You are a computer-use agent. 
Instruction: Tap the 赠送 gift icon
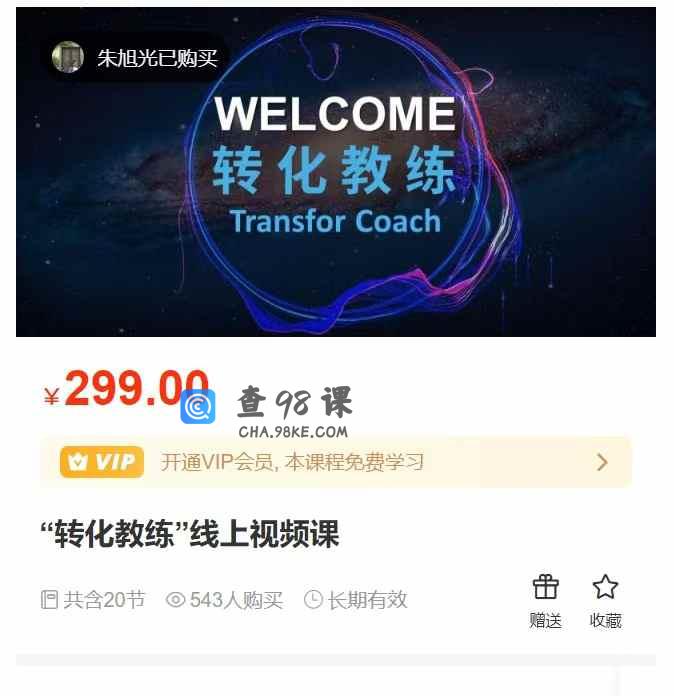pos(545,588)
